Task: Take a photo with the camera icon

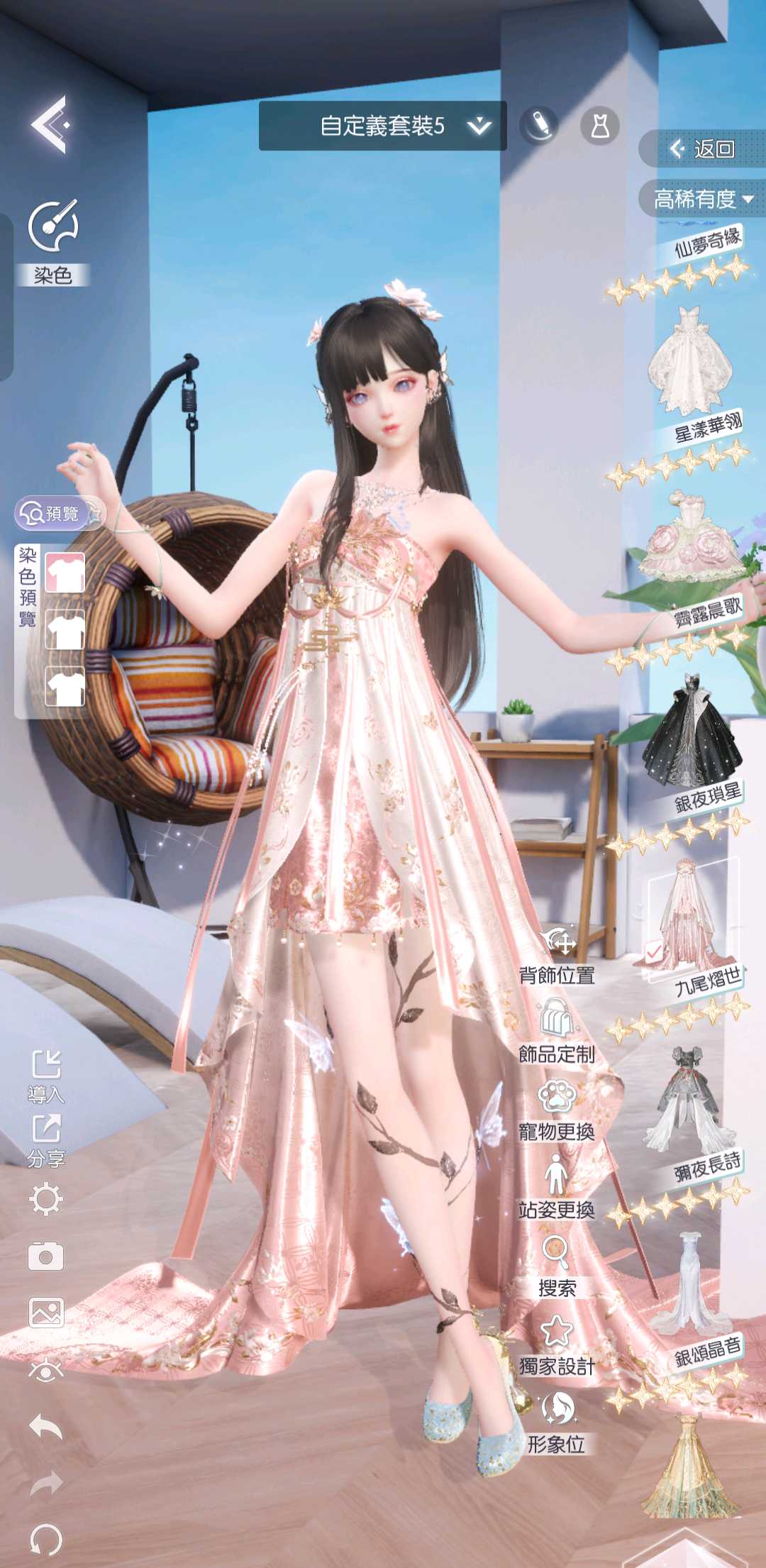Action: [46, 1256]
